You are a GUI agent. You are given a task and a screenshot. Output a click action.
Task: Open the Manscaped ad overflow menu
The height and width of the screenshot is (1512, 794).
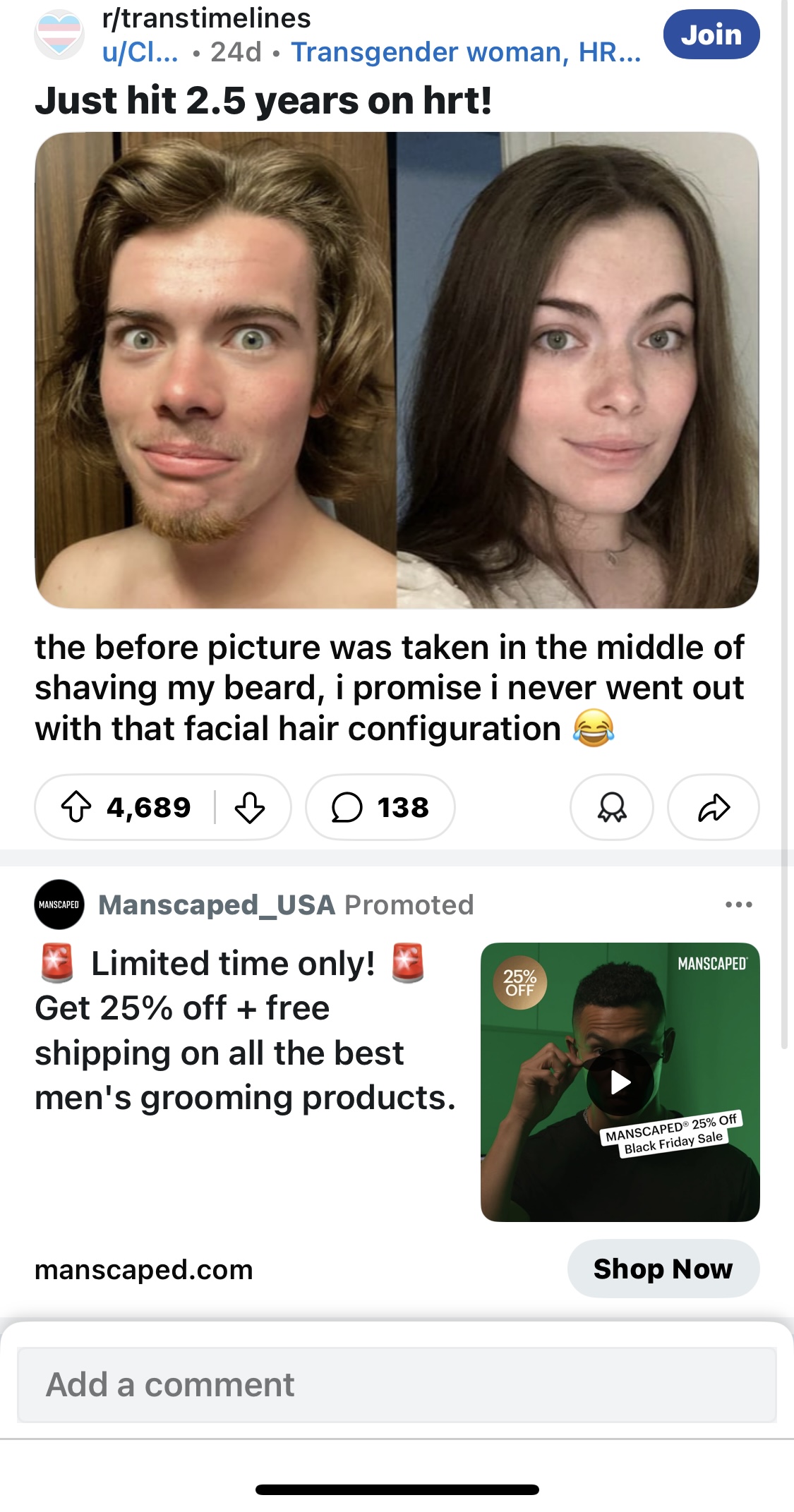tap(738, 905)
